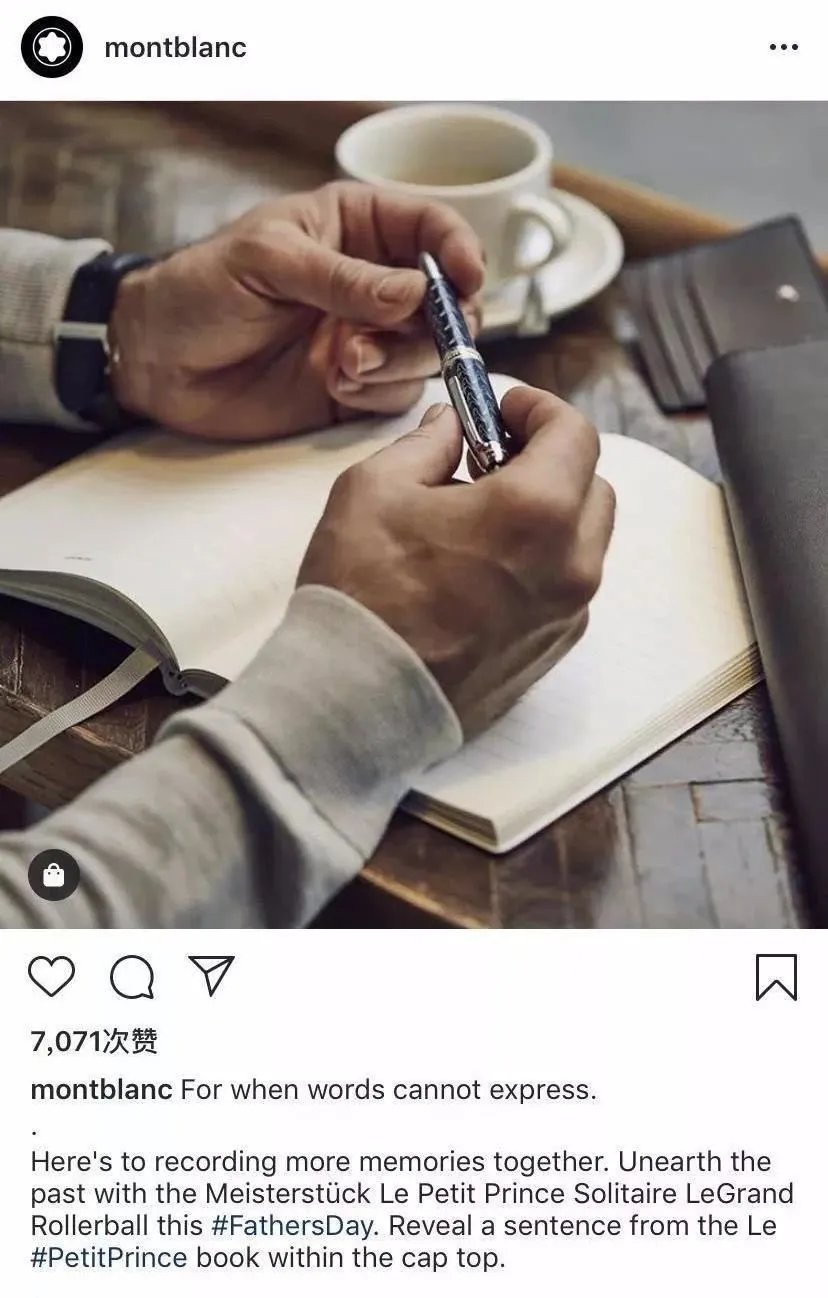
Task: Open the post overflow menu
Action: (x=783, y=47)
